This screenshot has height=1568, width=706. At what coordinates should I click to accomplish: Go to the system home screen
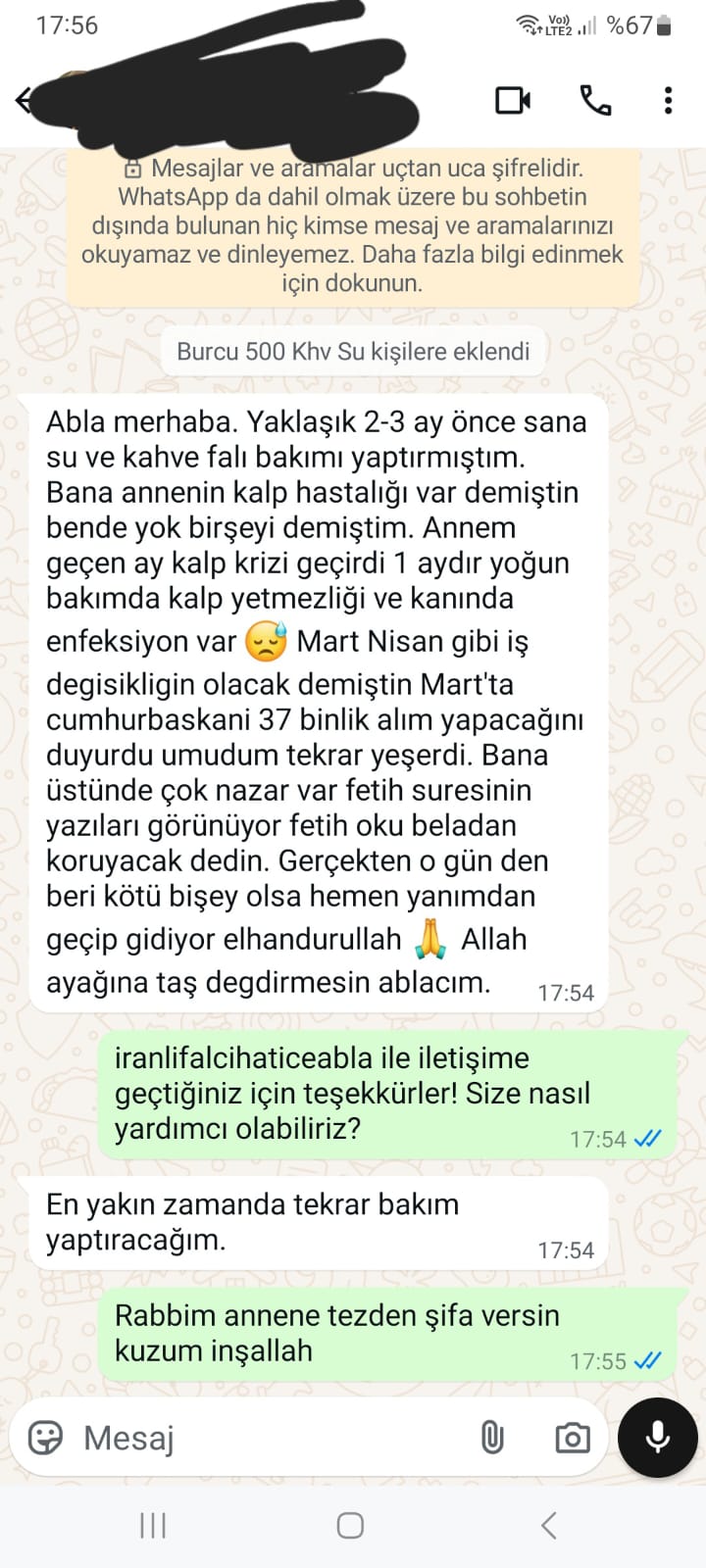click(x=350, y=1525)
